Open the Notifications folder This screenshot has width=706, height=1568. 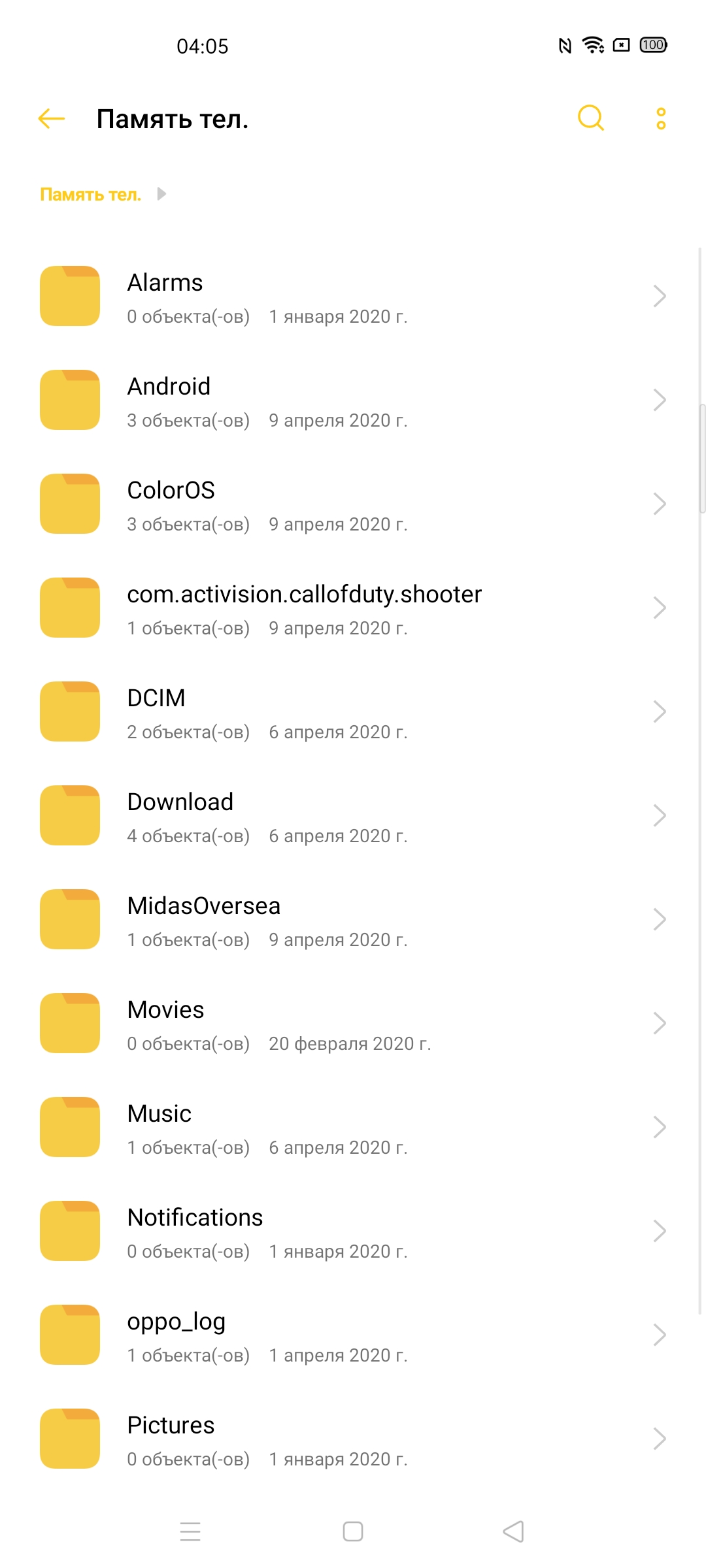tap(353, 1231)
